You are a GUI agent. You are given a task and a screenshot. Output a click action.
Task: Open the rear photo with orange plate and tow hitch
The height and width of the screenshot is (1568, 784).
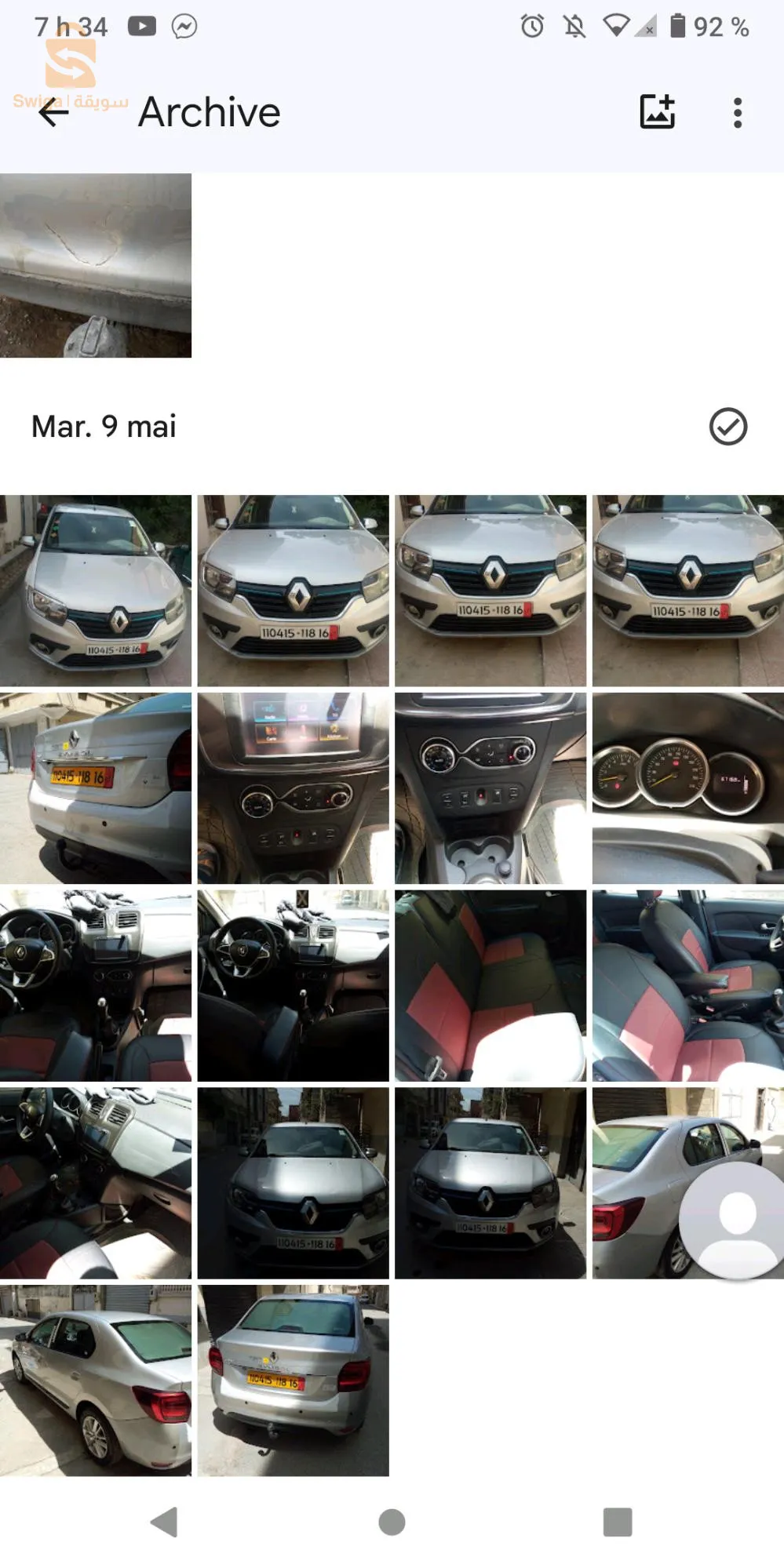coord(96,788)
